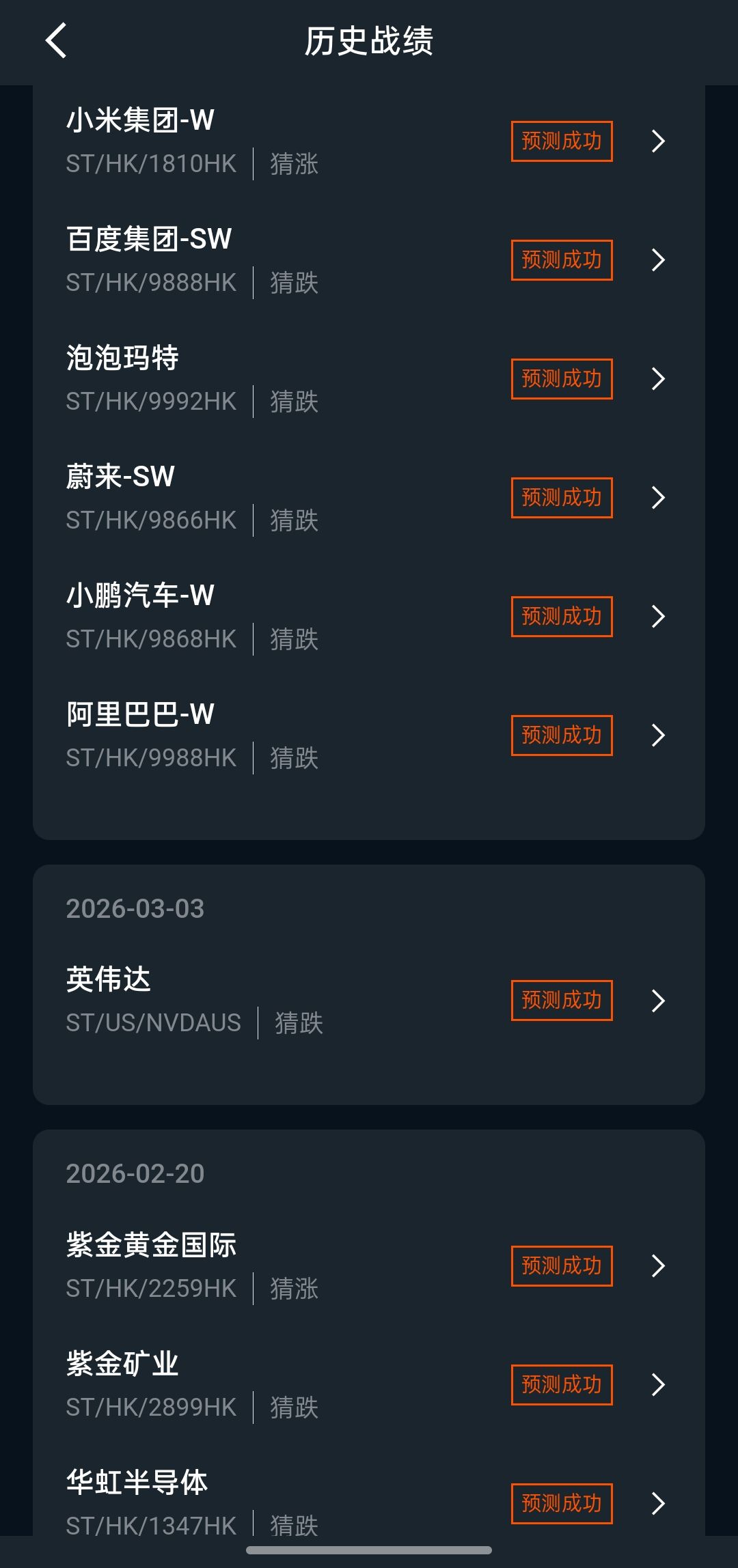Screen dimensions: 738x1568
Task: Go back from 历史战绩 page
Action: point(56,41)
